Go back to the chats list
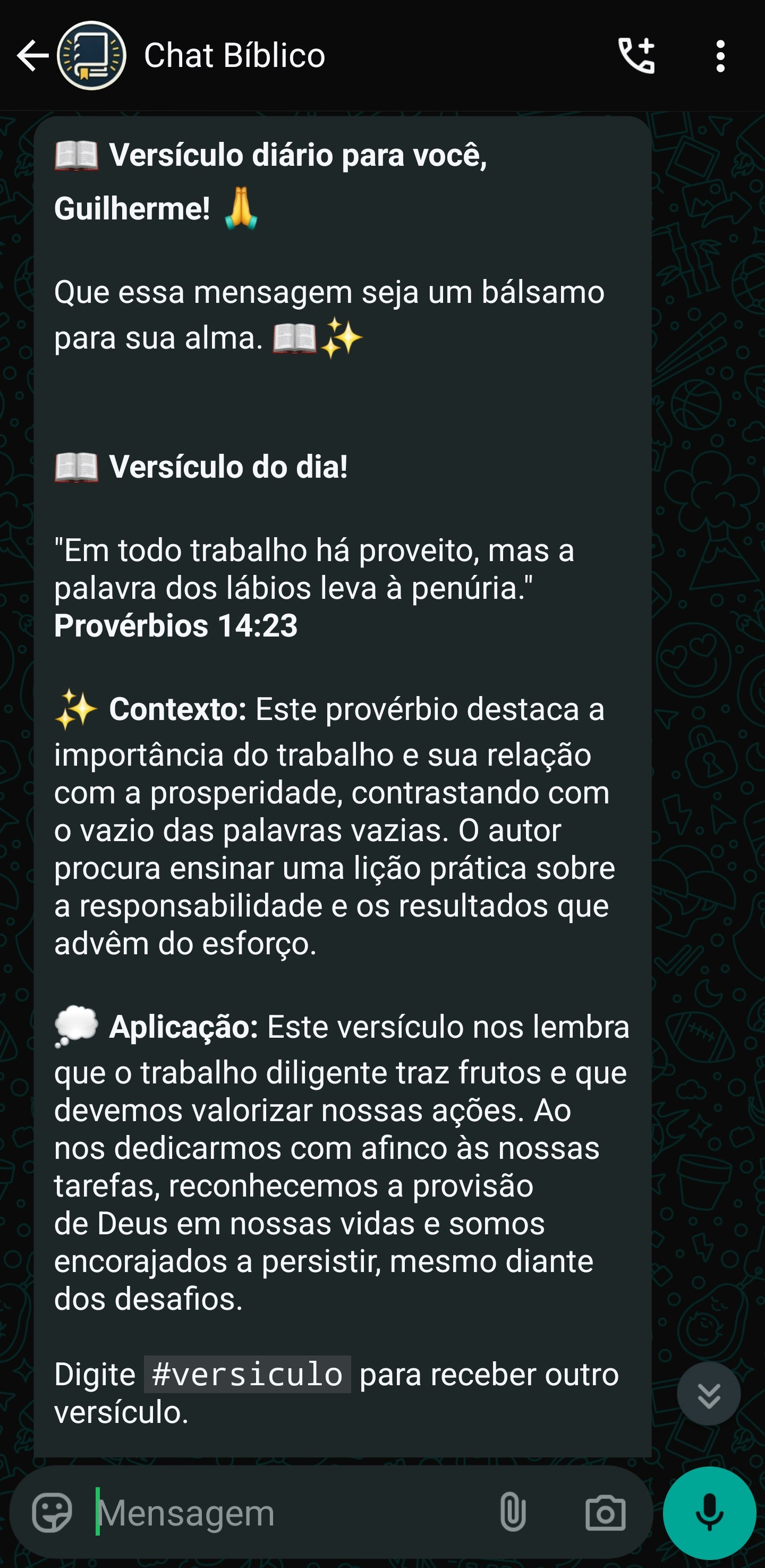Screen dimensions: 765x1568 pos(32,56)
